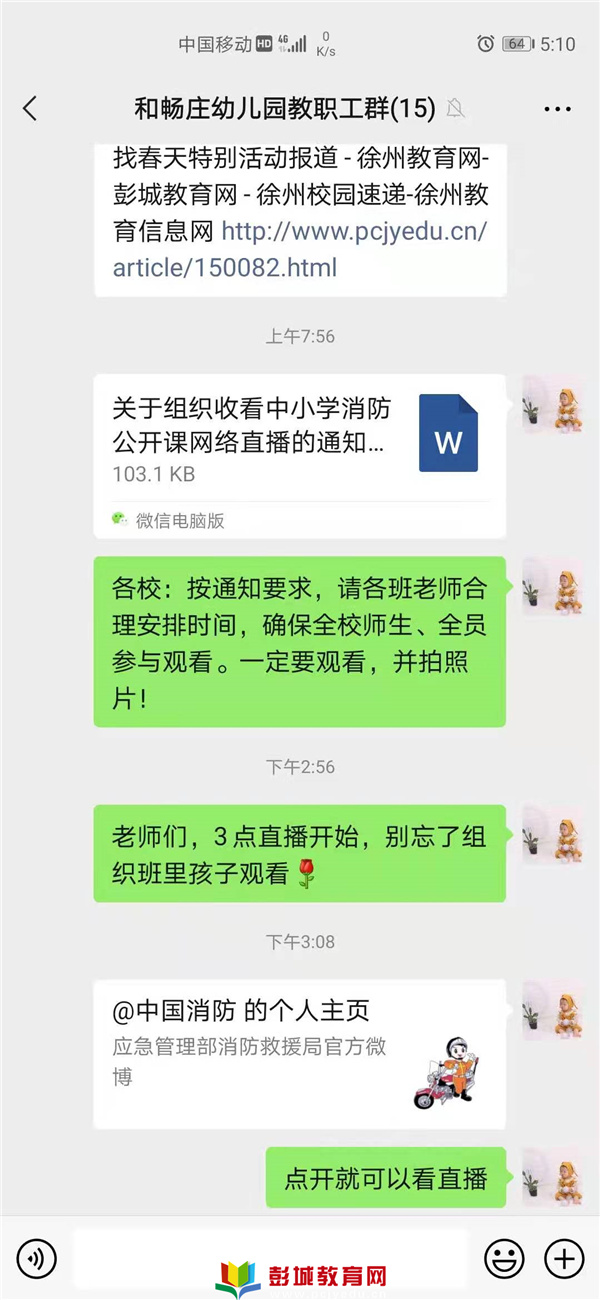Open sender avatar beside 点开就可以看直播
Screen dimensions: 600x1300
[552, 1176]
